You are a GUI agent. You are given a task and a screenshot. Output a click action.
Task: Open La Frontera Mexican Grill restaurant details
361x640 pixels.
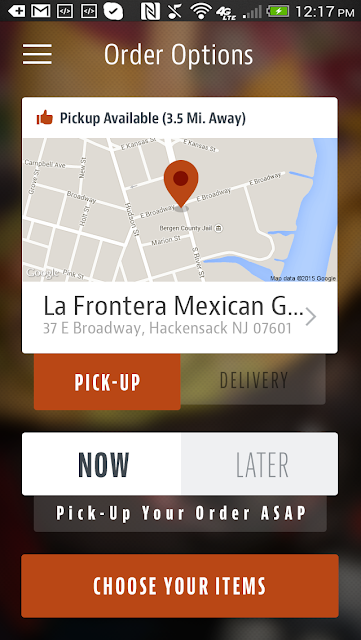tap(180, 317)
